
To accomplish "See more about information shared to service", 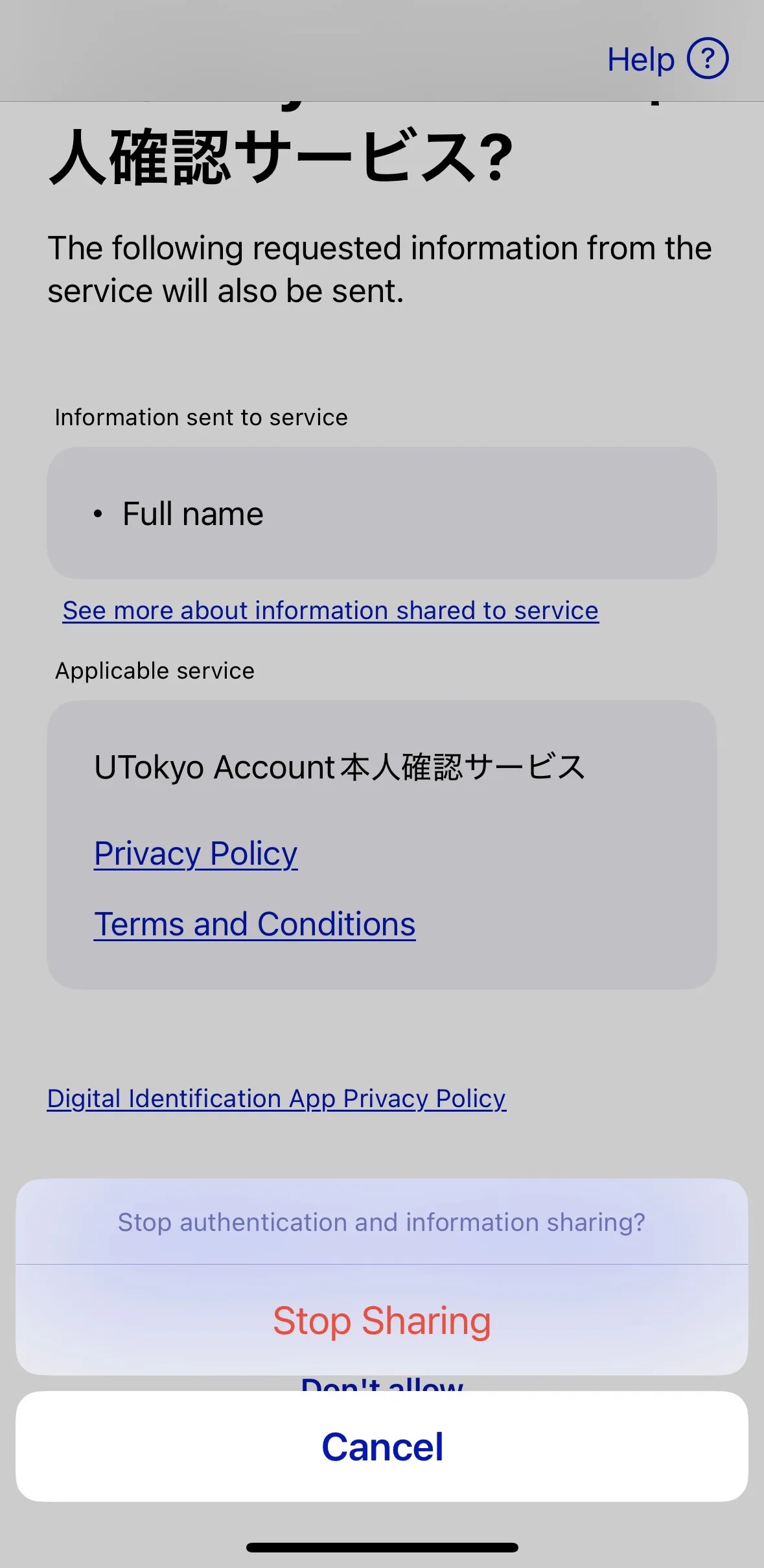I will click(330, 611).
